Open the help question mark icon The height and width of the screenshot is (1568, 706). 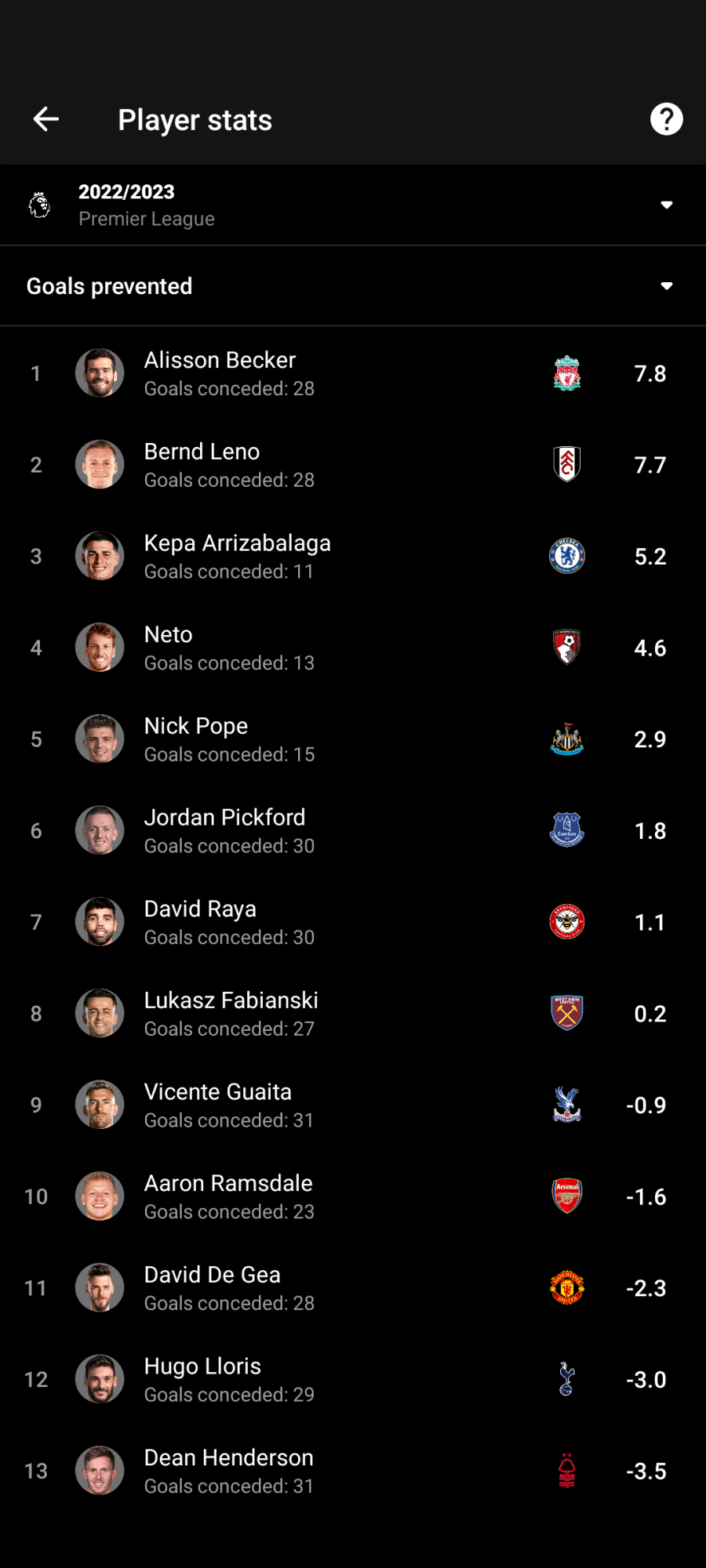(666, 119)
